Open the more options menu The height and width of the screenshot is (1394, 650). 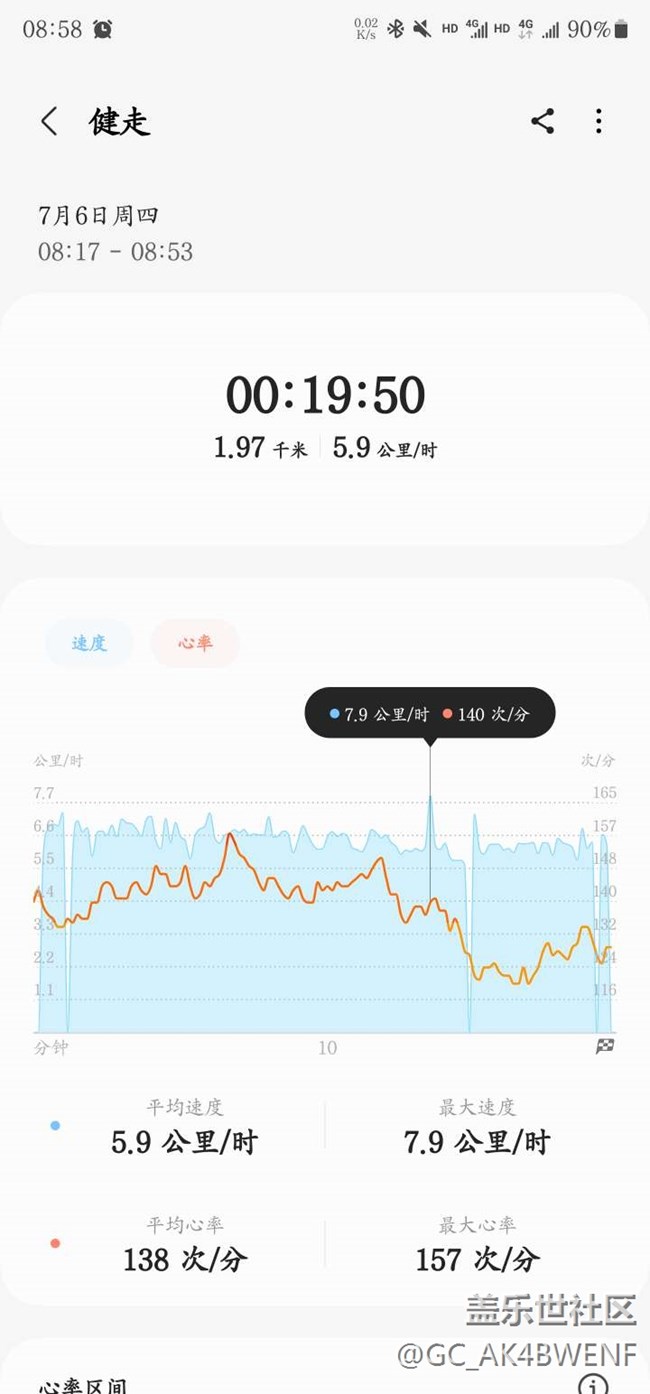pos(599,122)
